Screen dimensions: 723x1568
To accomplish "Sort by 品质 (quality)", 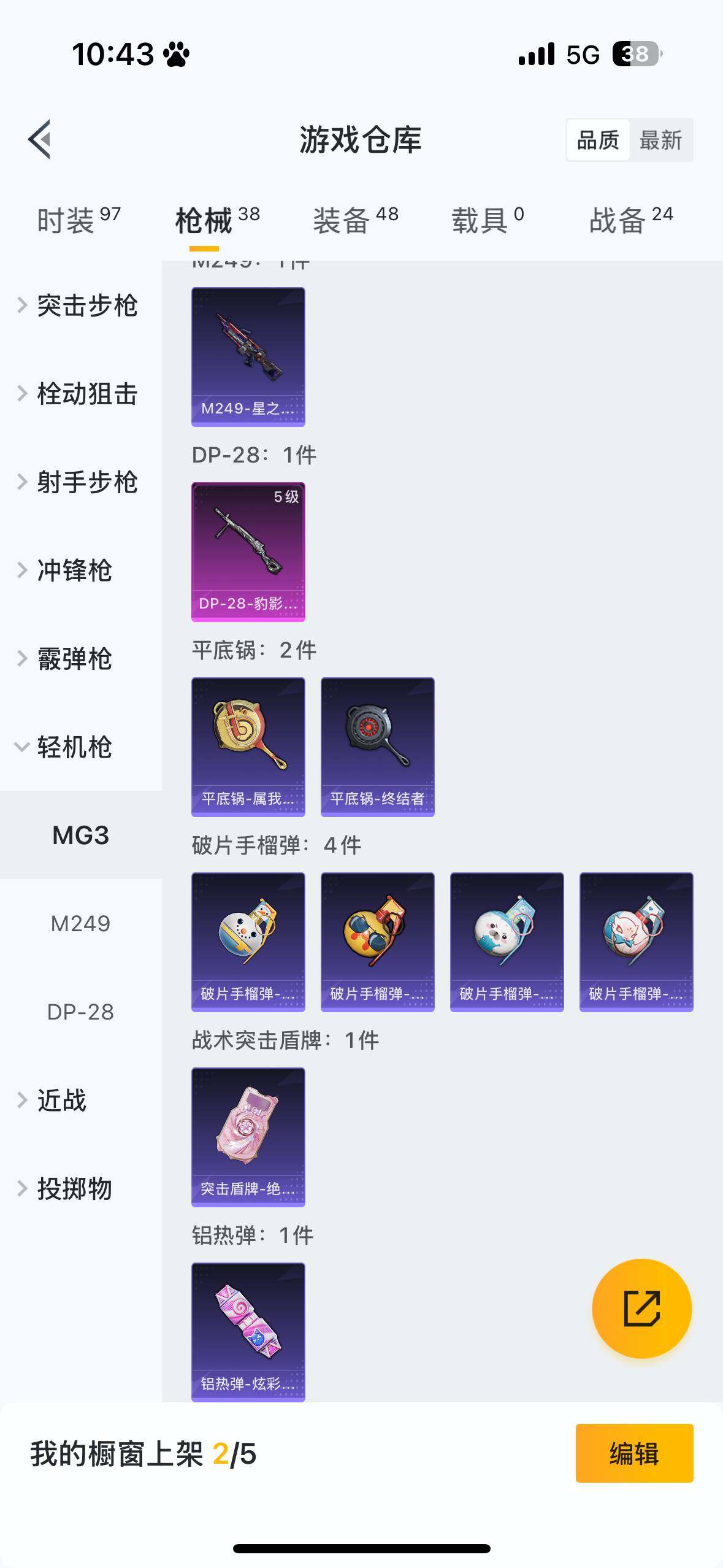I will pyautogui.click(x=597, y=140).
